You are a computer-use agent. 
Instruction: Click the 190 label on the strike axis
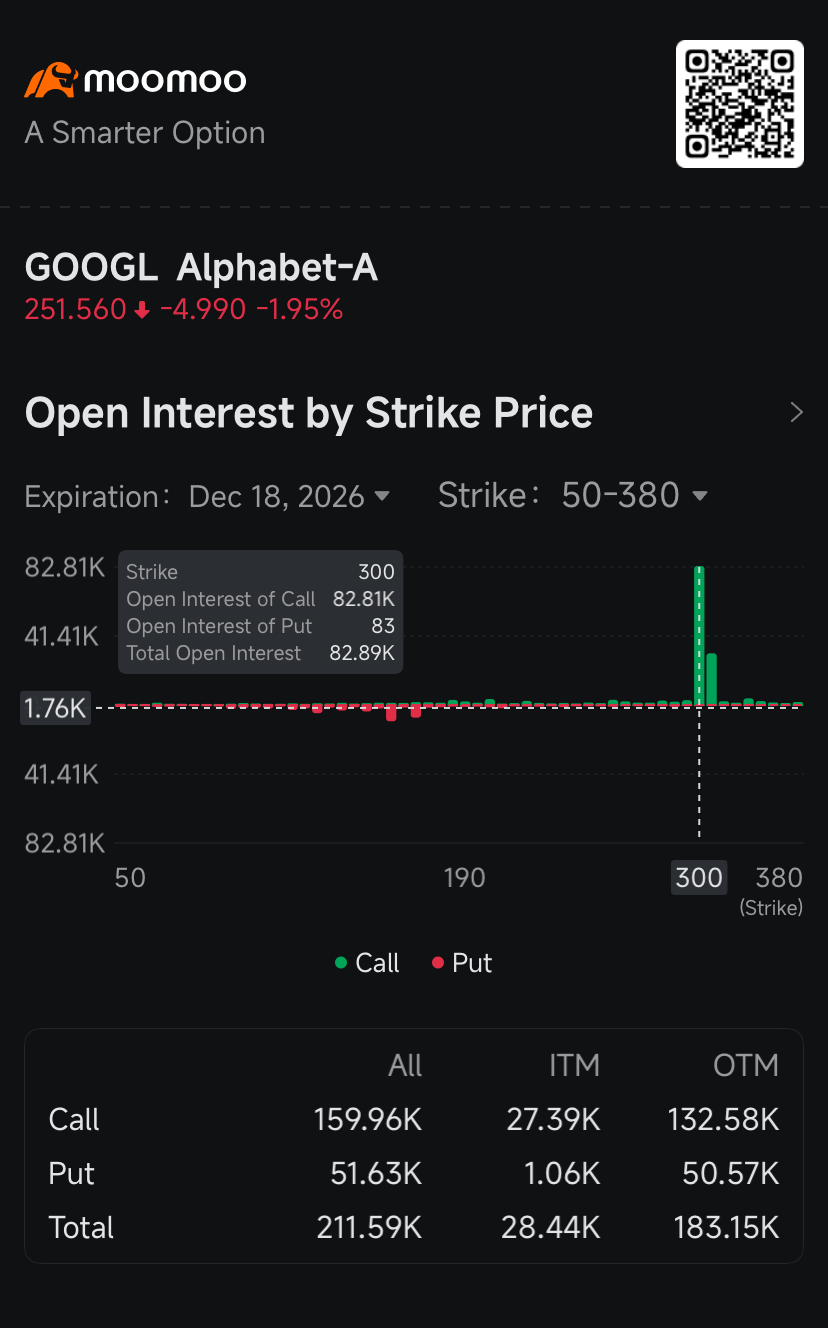click(x=464, y=877)
